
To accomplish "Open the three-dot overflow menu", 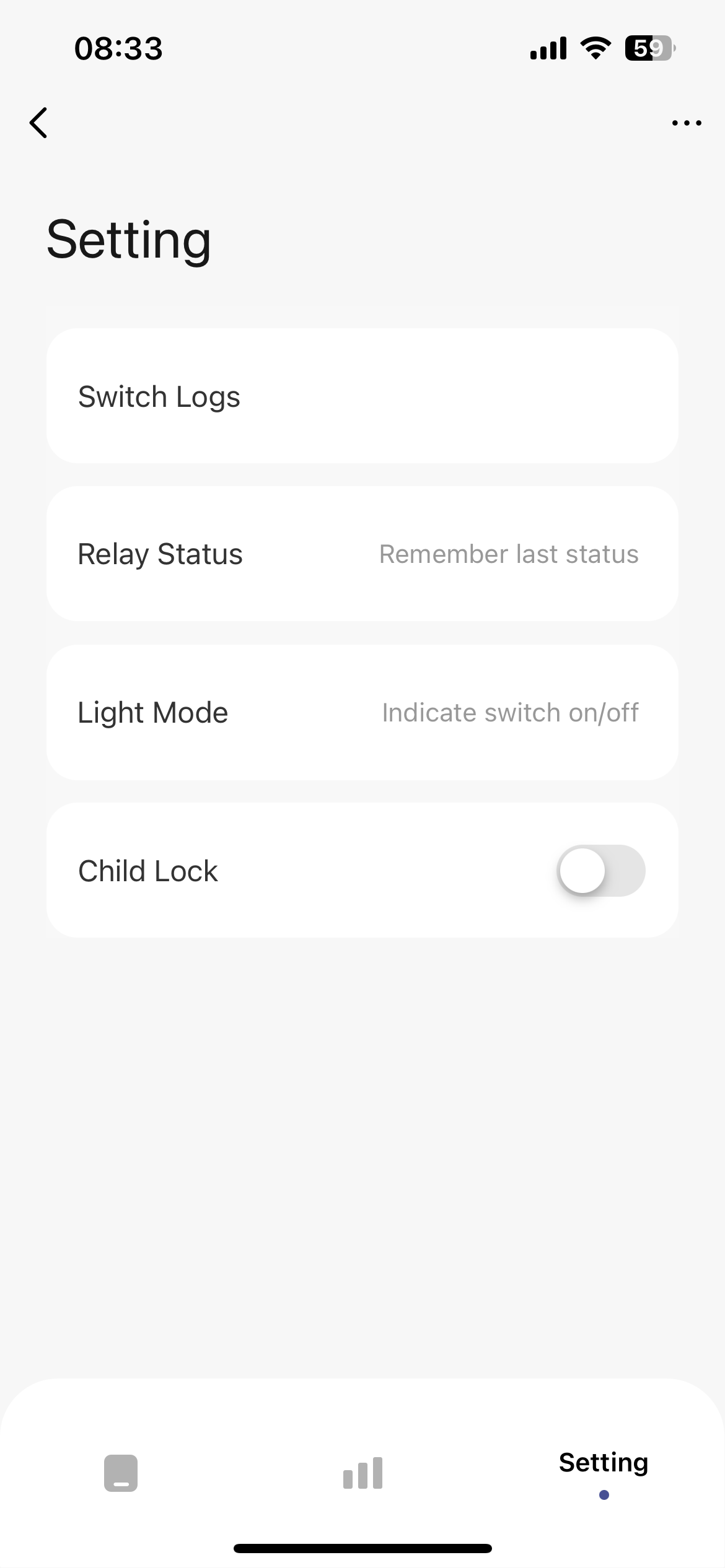I will tap(687, 123).
